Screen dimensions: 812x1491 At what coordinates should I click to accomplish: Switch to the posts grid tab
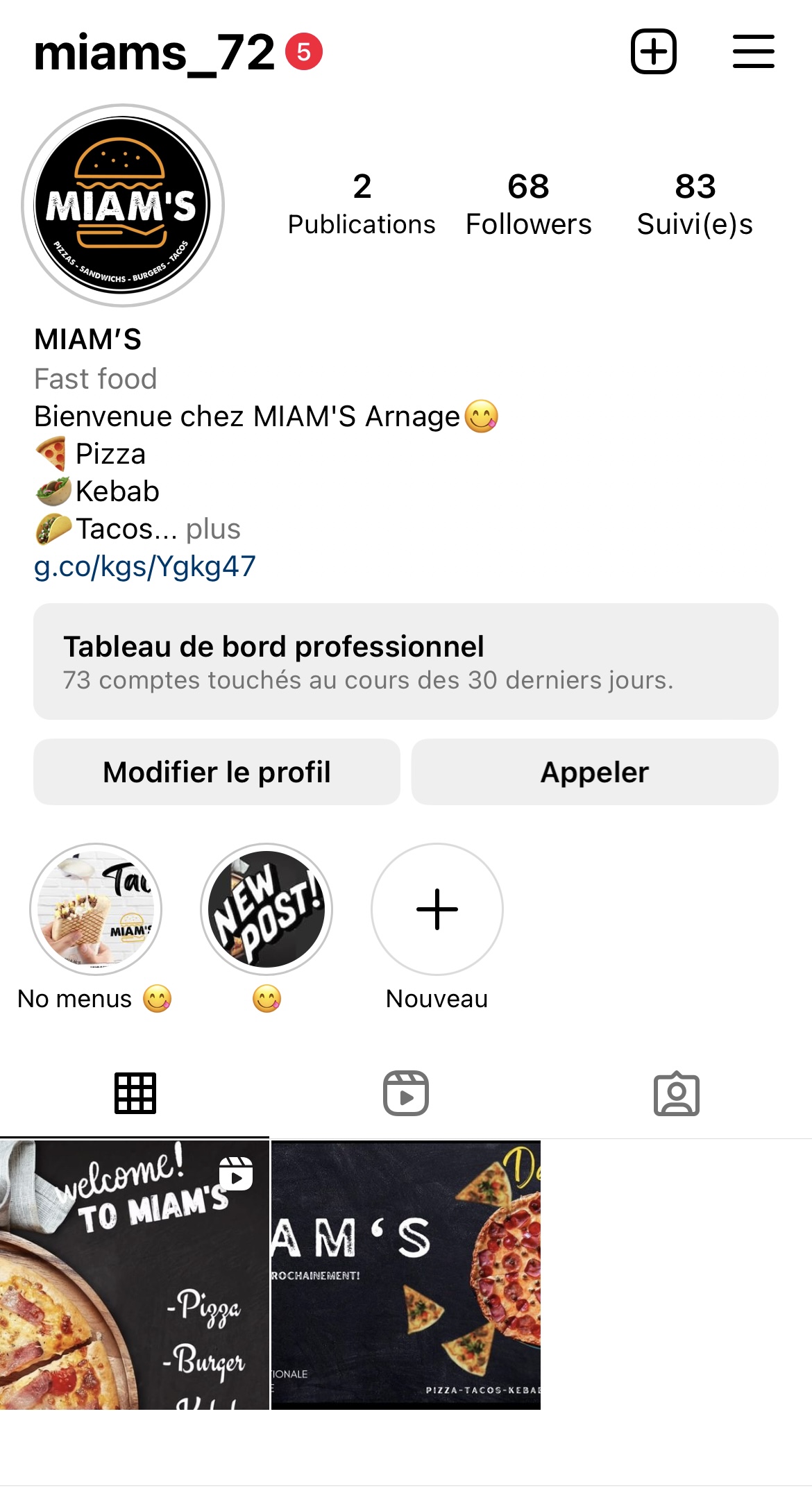pyautogui.click(x=135, y=1094)
